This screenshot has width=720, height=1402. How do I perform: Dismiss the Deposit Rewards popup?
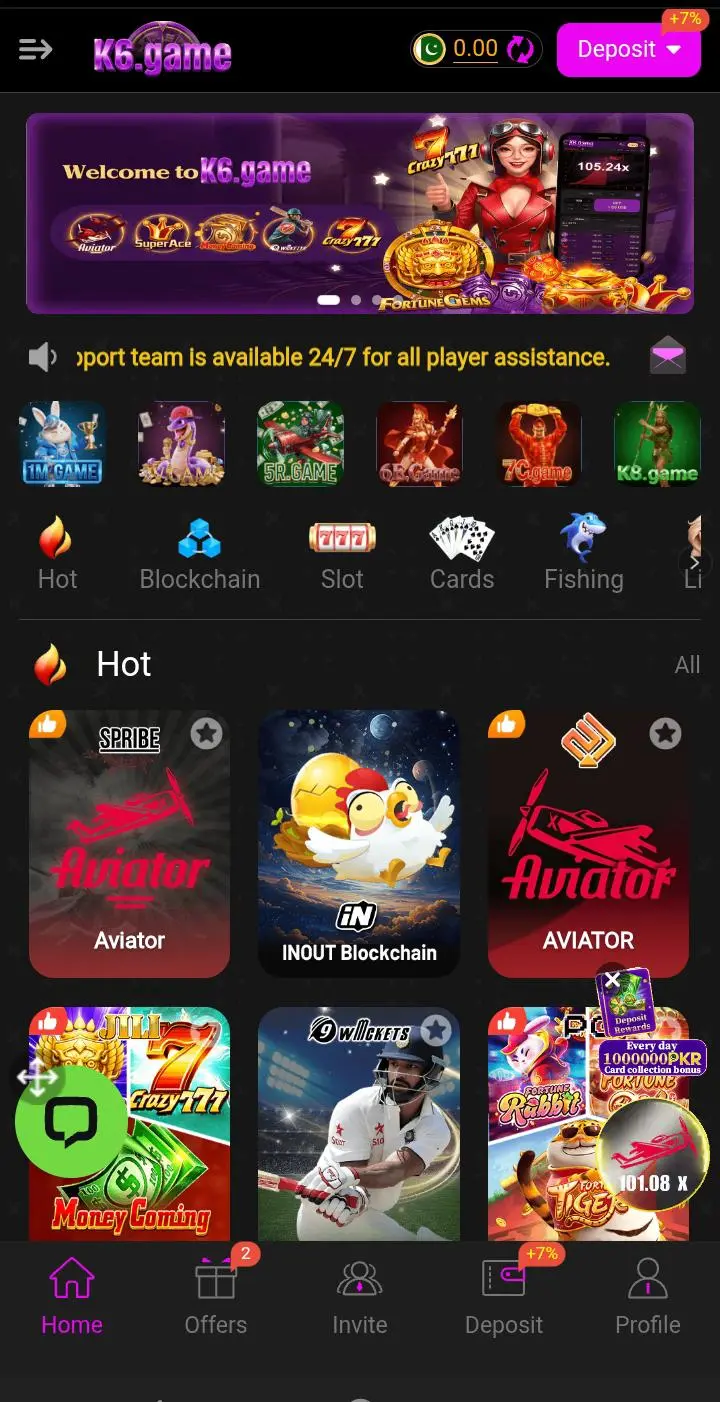612,980
